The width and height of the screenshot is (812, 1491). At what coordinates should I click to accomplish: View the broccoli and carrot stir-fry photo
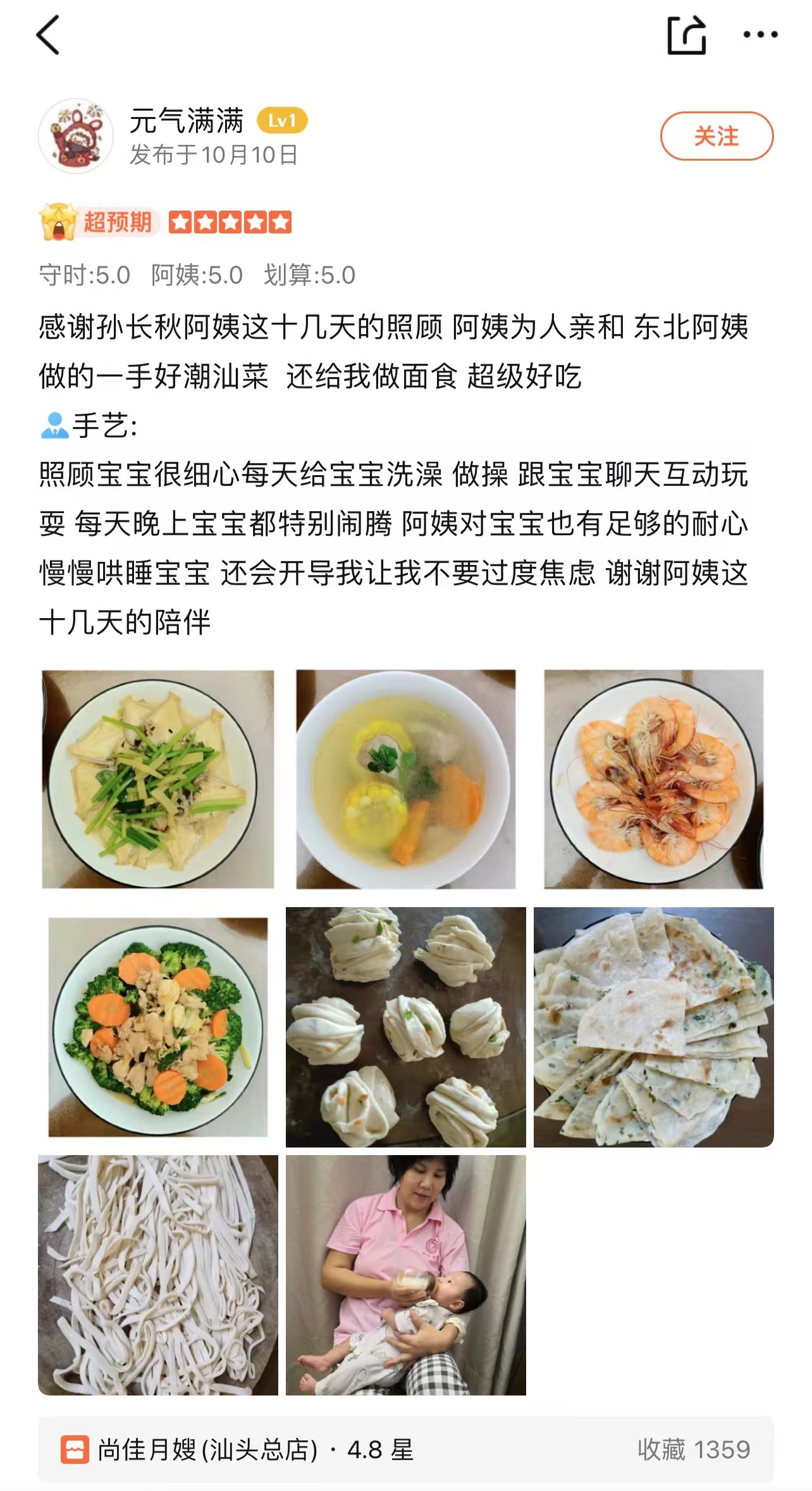[158, 1027]
